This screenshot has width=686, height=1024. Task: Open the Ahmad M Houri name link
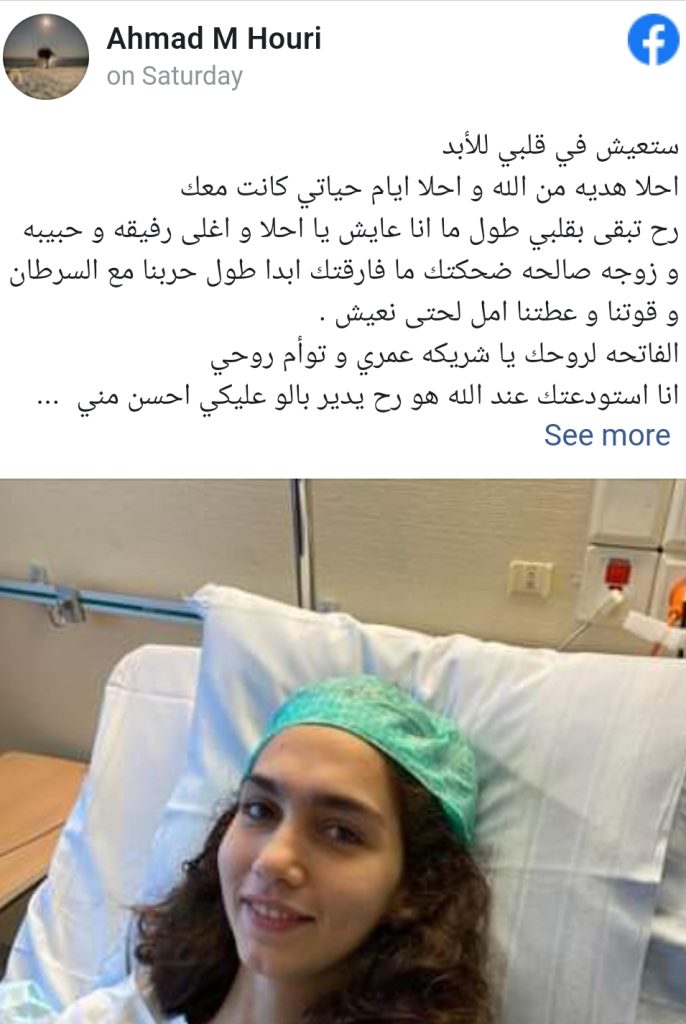[x=214, y=39]
